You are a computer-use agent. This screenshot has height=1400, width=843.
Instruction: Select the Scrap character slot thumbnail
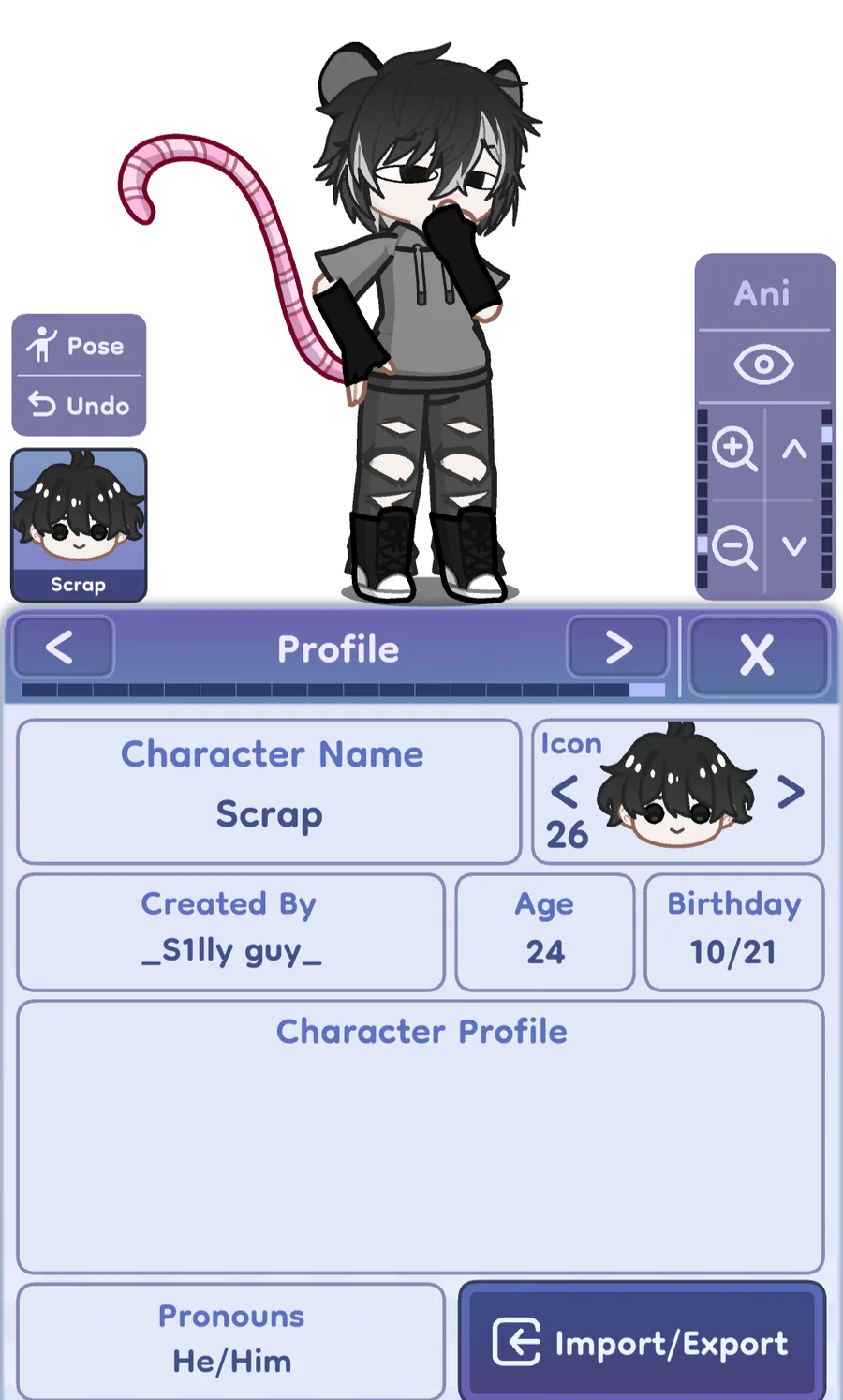(79, 525)
